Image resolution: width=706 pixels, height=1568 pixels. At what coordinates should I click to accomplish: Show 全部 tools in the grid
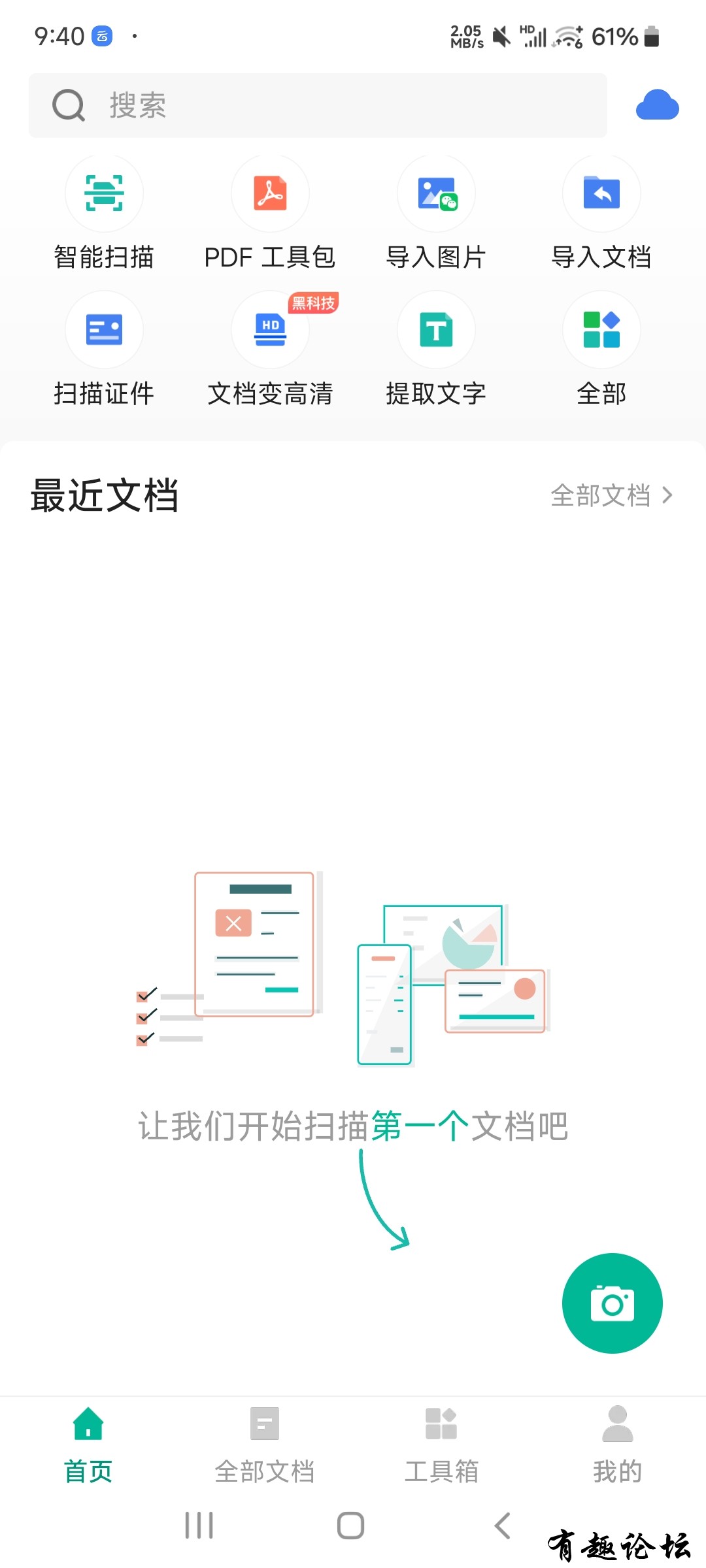[601, 330]
